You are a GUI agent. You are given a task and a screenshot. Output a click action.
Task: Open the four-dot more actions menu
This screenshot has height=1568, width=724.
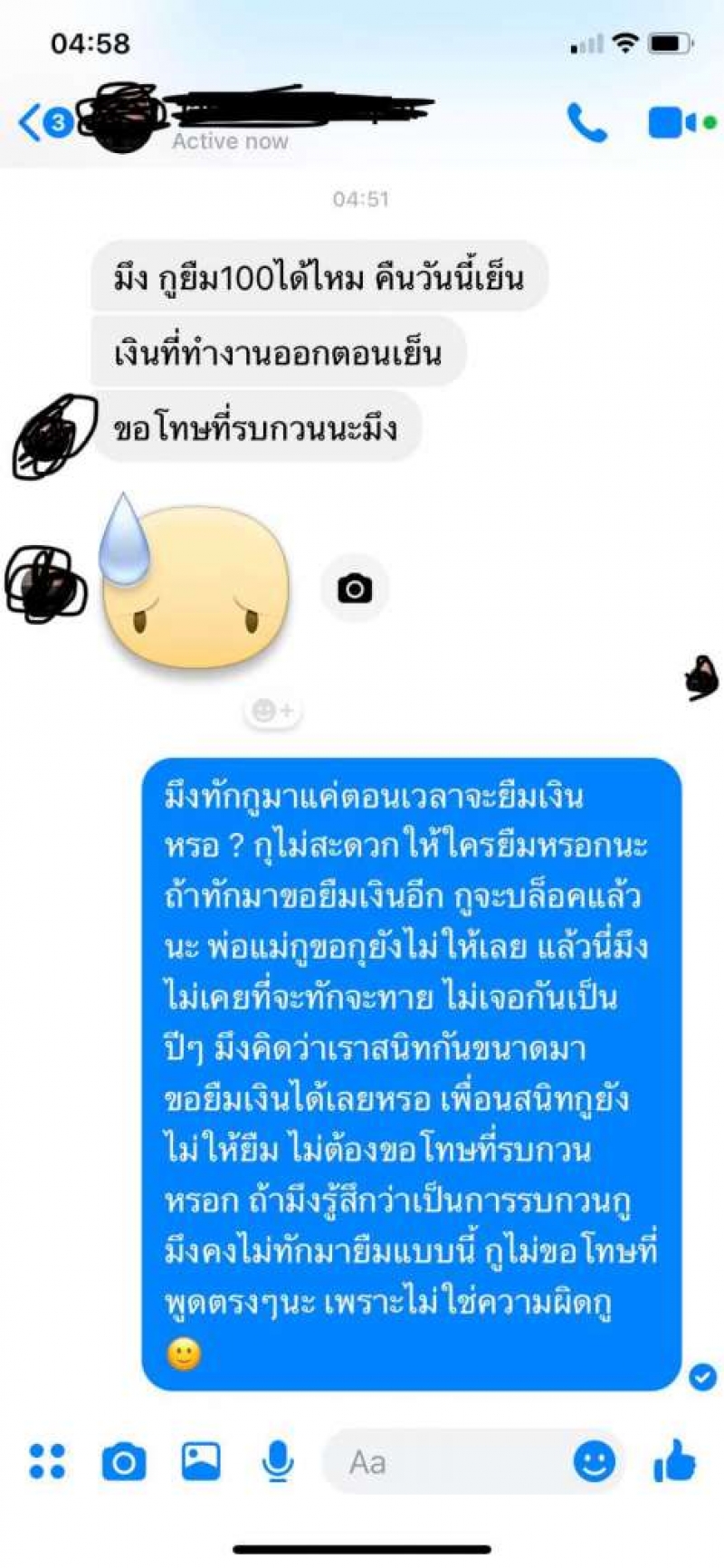pyautogui.click(x=47, y=1461)
